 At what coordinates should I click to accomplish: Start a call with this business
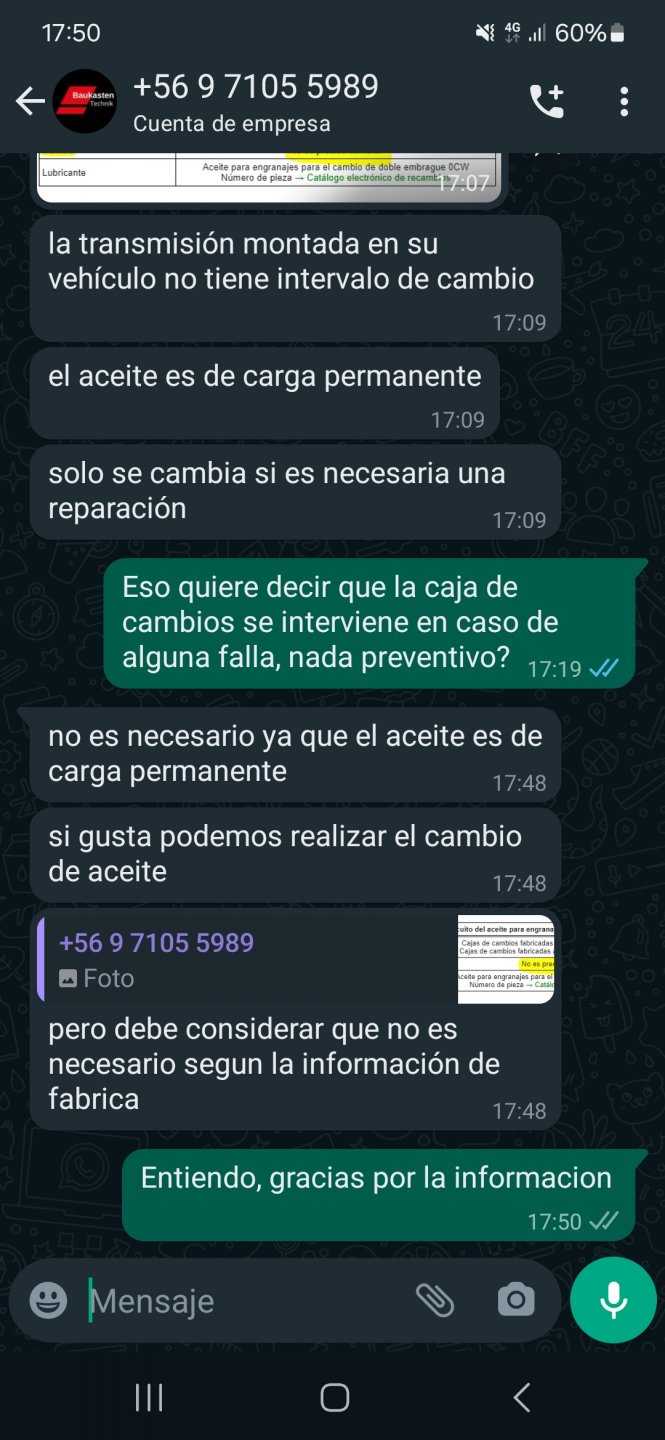coord(546,101)
